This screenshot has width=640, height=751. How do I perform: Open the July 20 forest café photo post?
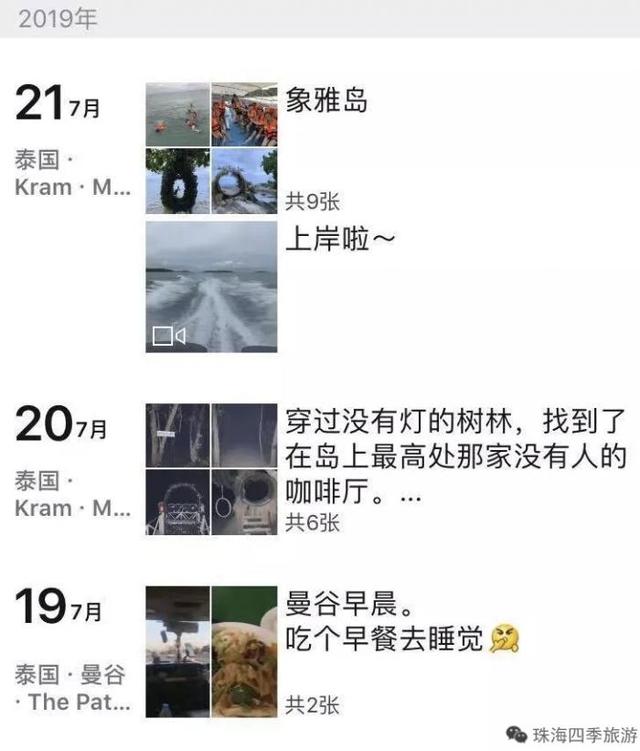(211, 469)
